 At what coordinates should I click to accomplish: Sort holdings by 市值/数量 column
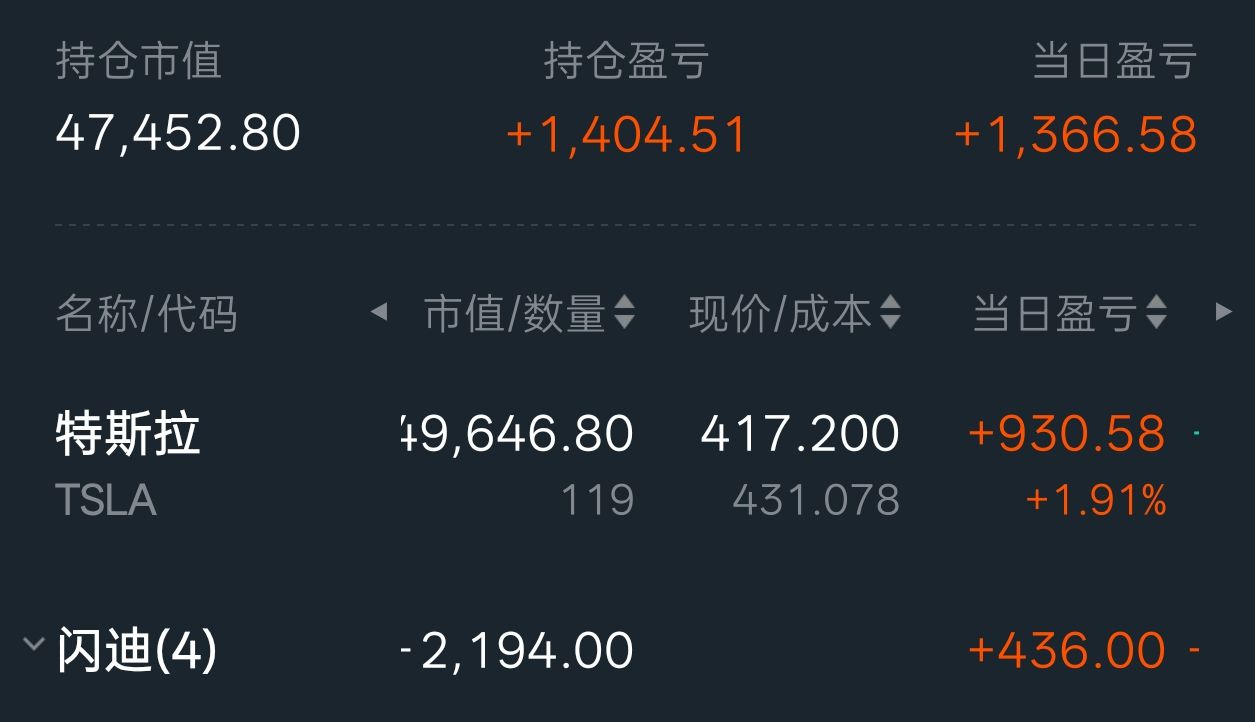pos(530,314)
